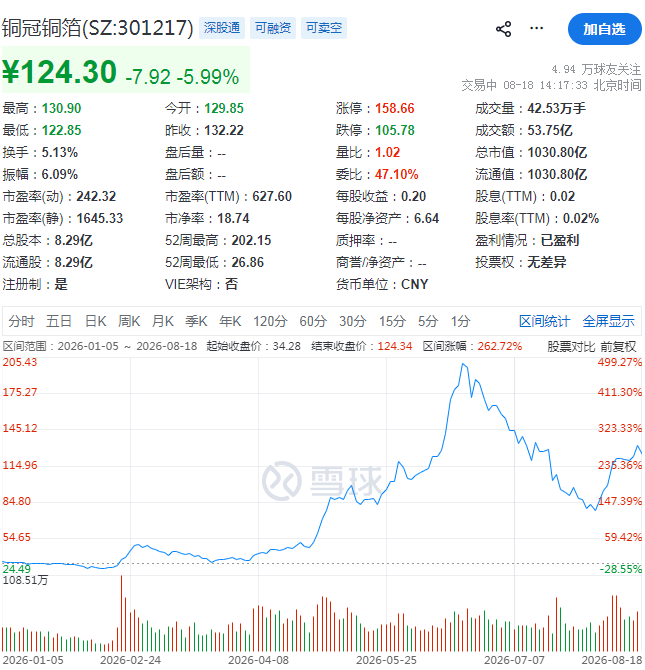Select the 周K chart tab
The width and height of the screenshot is (645, 670).
coord(129,321)
